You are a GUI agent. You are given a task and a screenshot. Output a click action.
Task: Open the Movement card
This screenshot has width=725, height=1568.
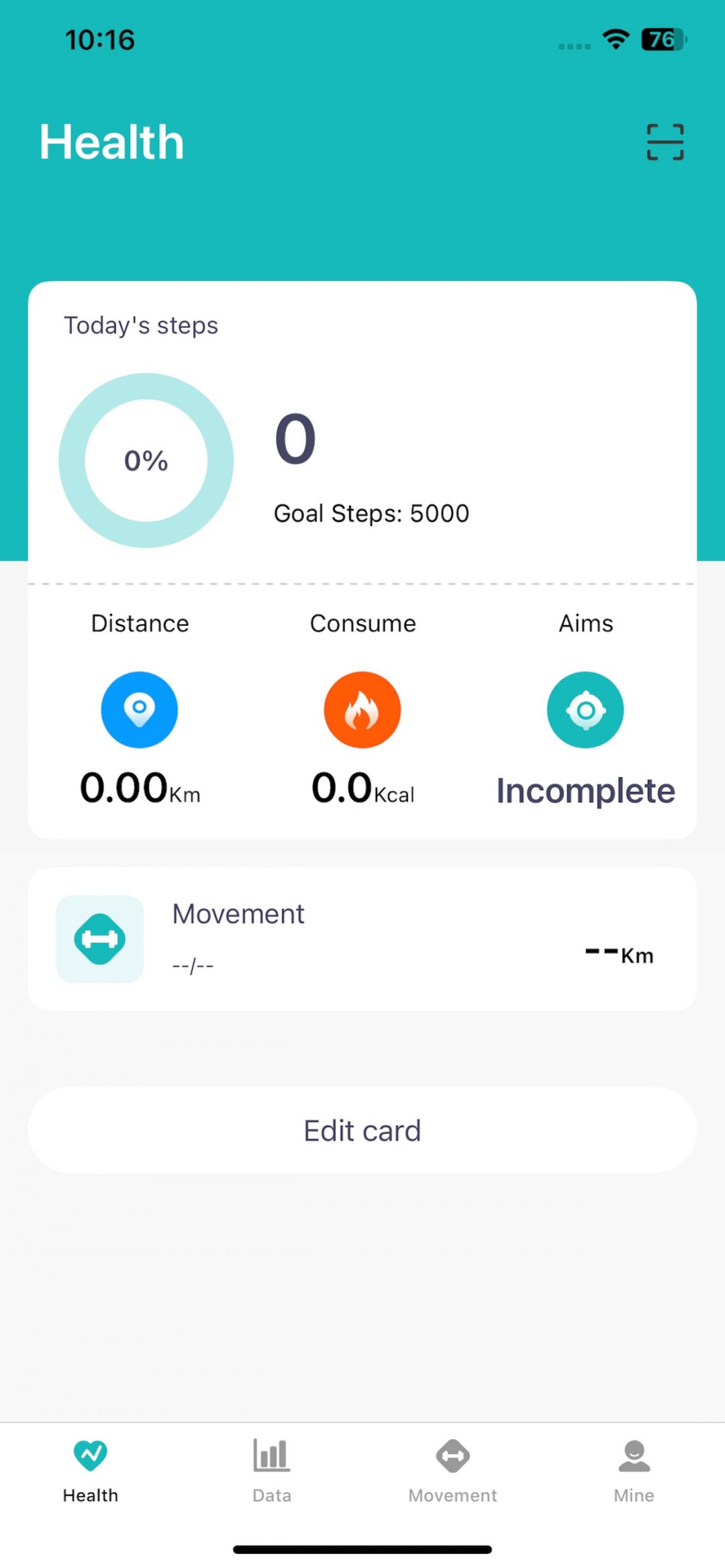[x=362, y=939]
